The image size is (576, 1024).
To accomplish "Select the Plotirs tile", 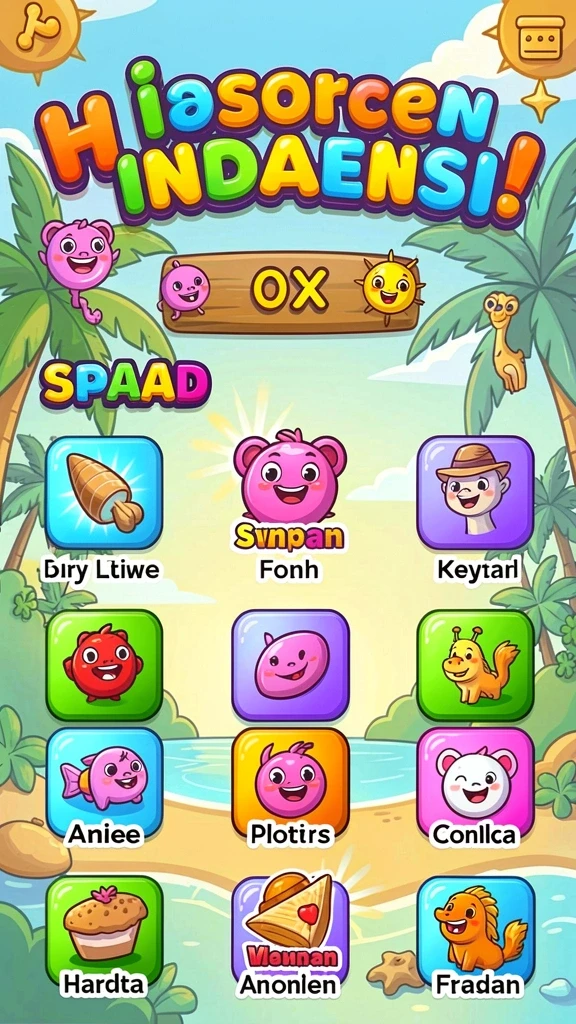I will [x=291, y=783].
